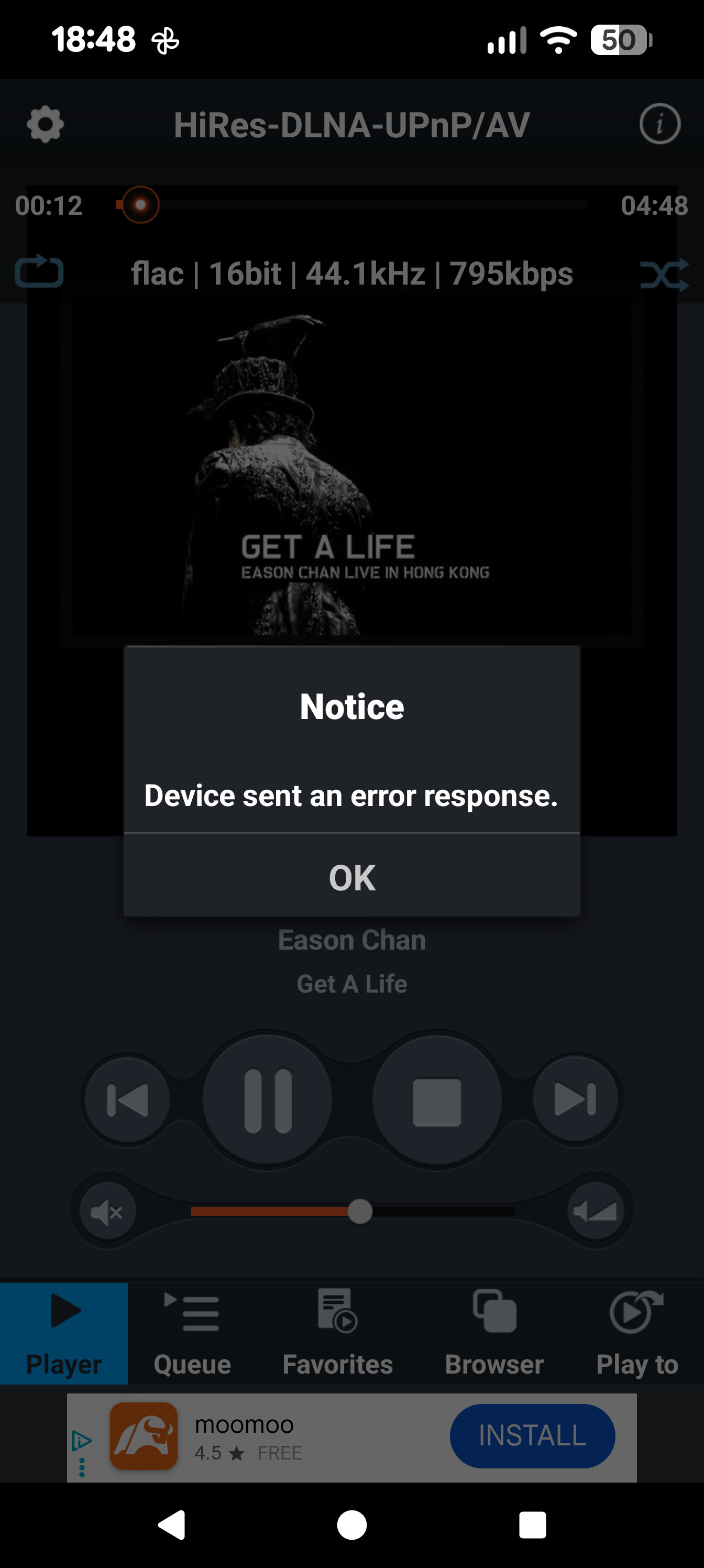
Task: Dismiss the notice by tapping OK
Action: click(351, 877)
